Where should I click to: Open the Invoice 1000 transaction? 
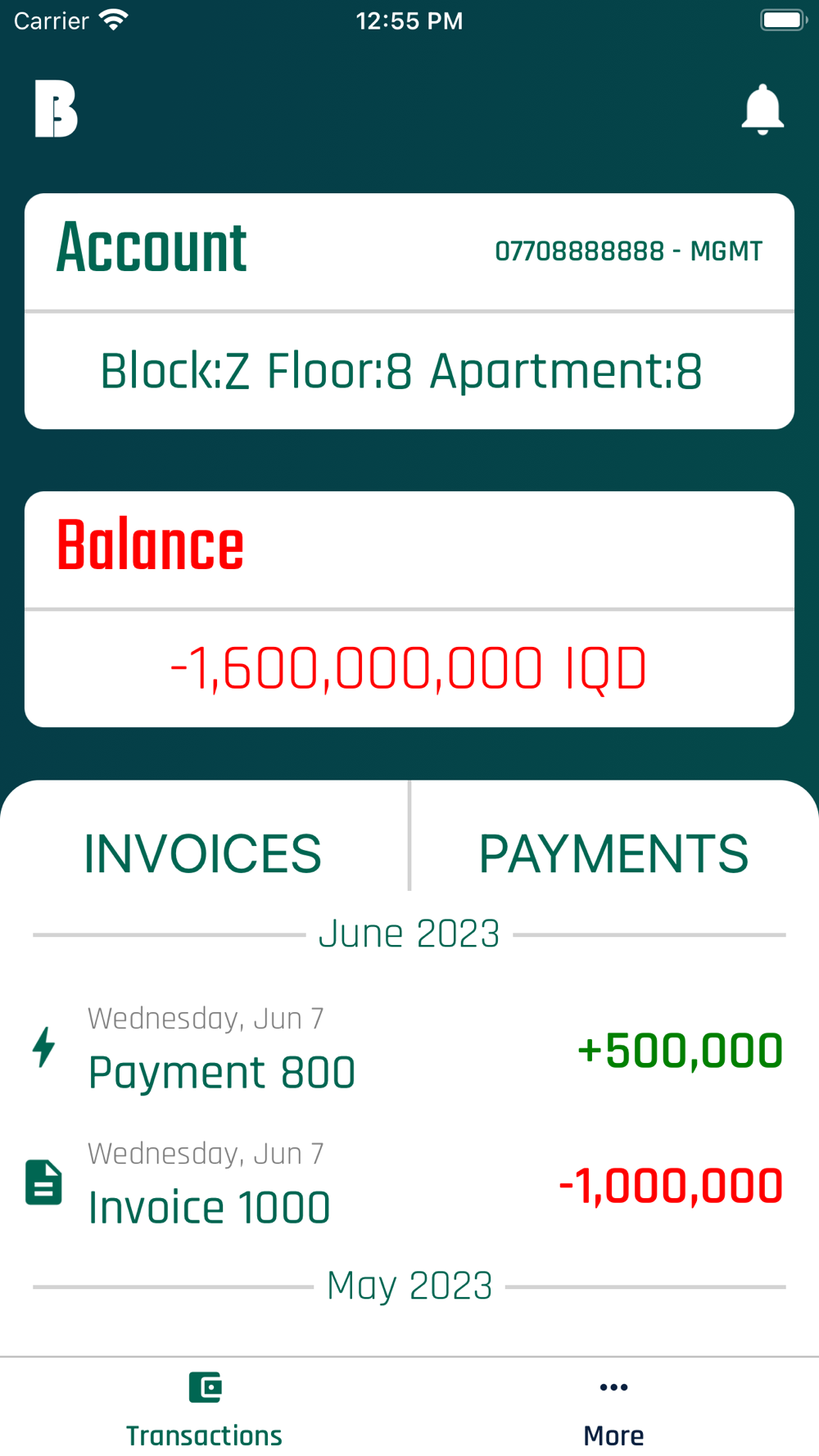[409, 1184]
